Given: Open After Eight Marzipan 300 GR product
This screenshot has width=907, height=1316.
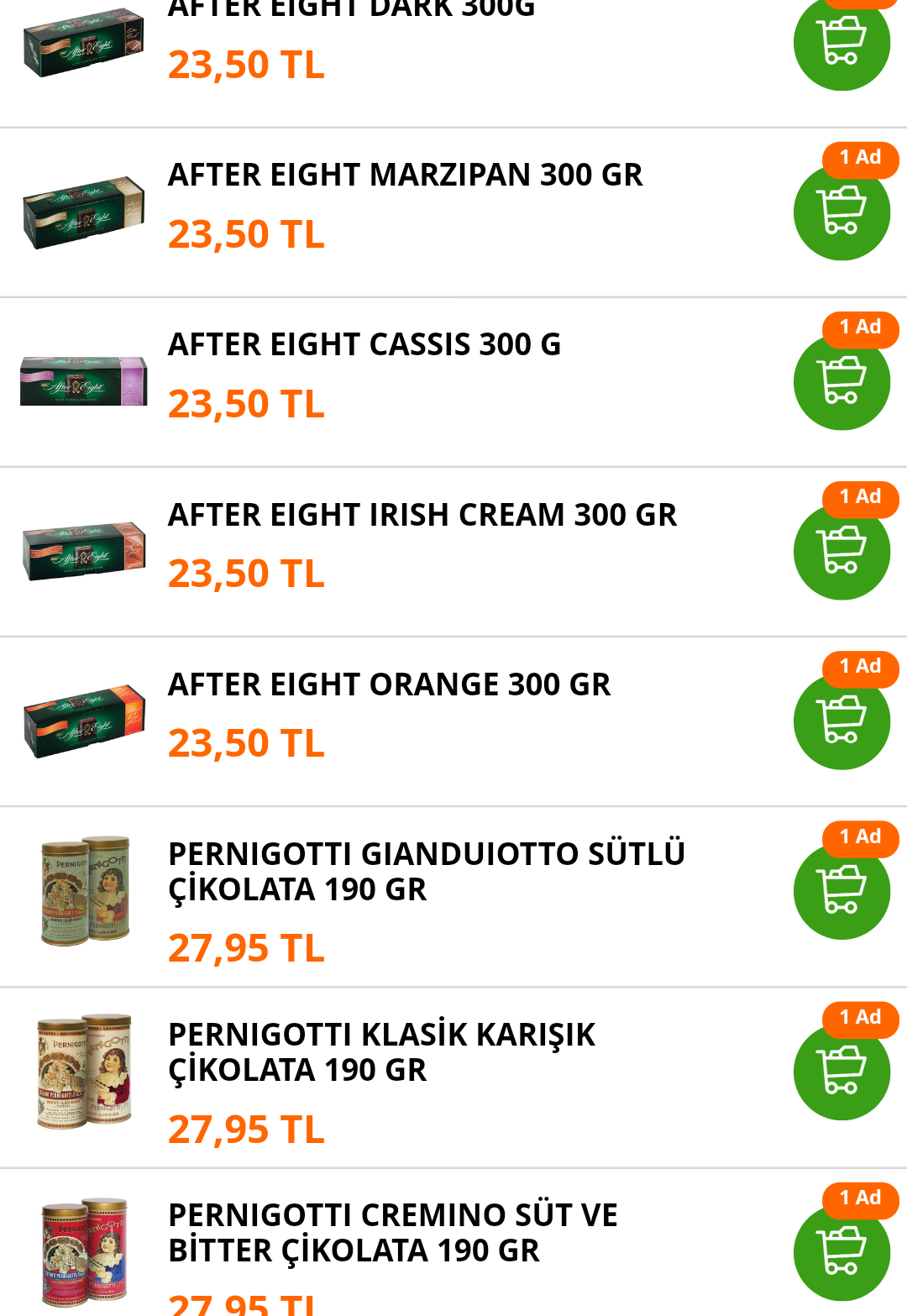Looking at the screenshot, I should pyautogui.click(x=405, y=176).
